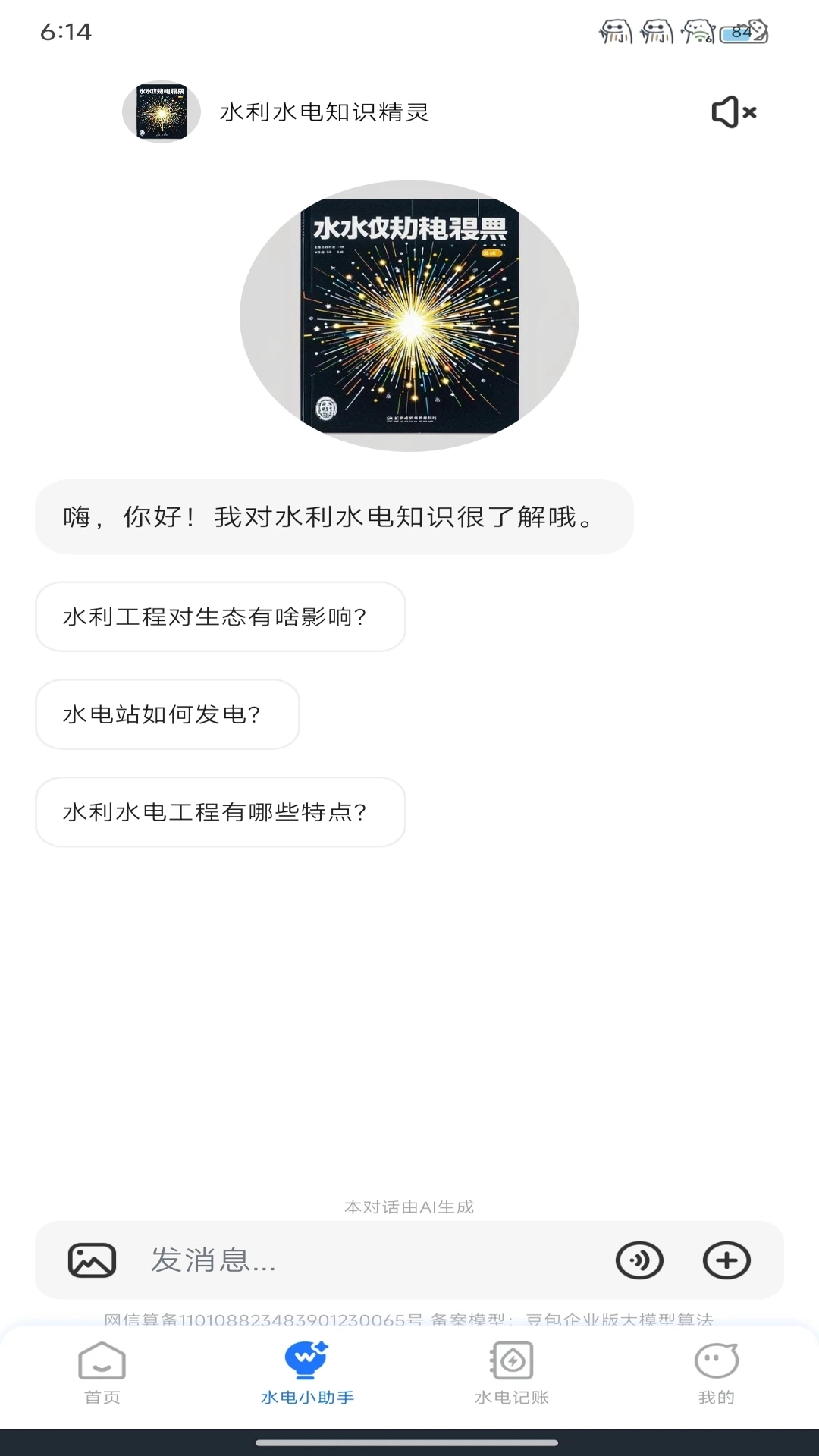819x1456 pixels.
Task: Ask 水利水电工程有哪些特点
Action: coord(220,812)
